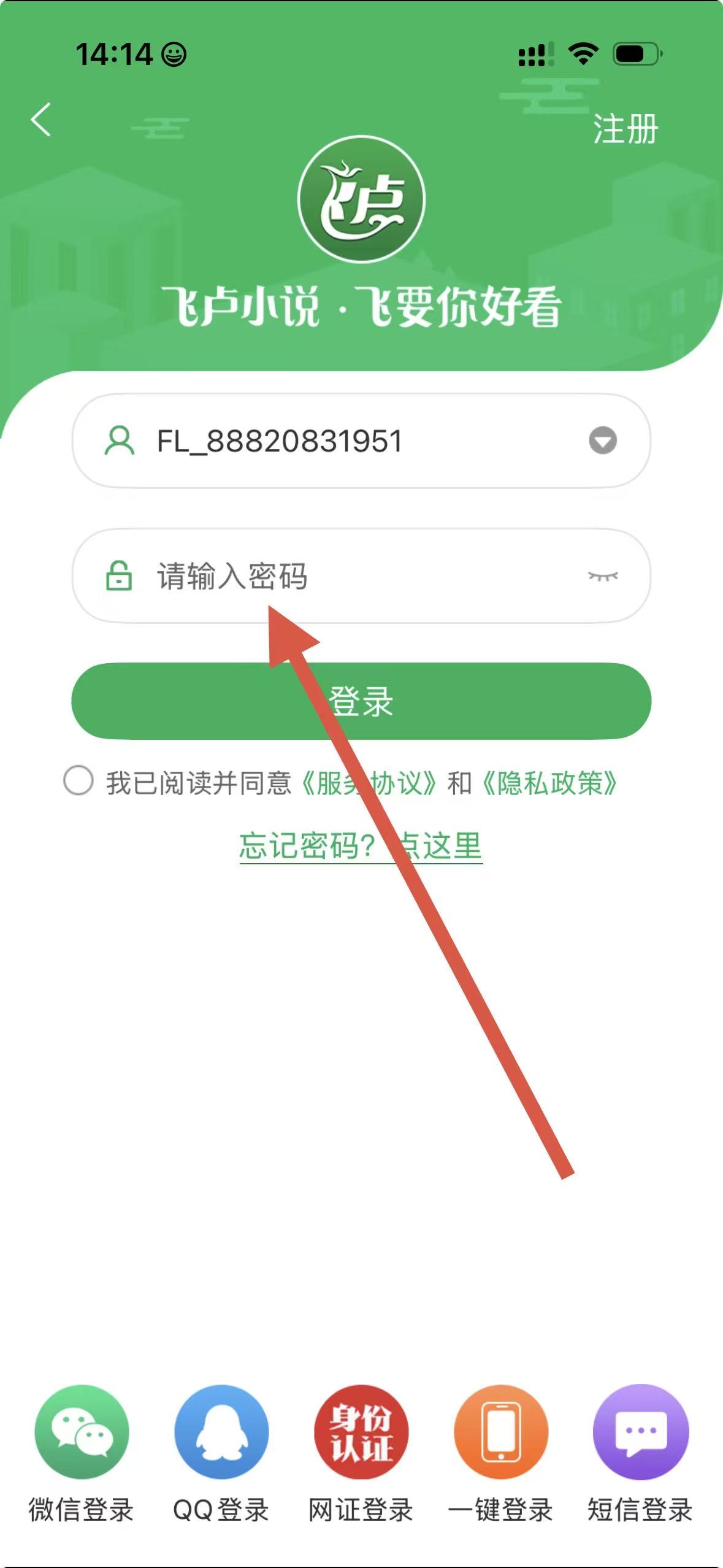Image resolution: width=723 pixels, height=1568 pixels.
Task: Select 短信登录 SMS login
Action: point(640,1431)
